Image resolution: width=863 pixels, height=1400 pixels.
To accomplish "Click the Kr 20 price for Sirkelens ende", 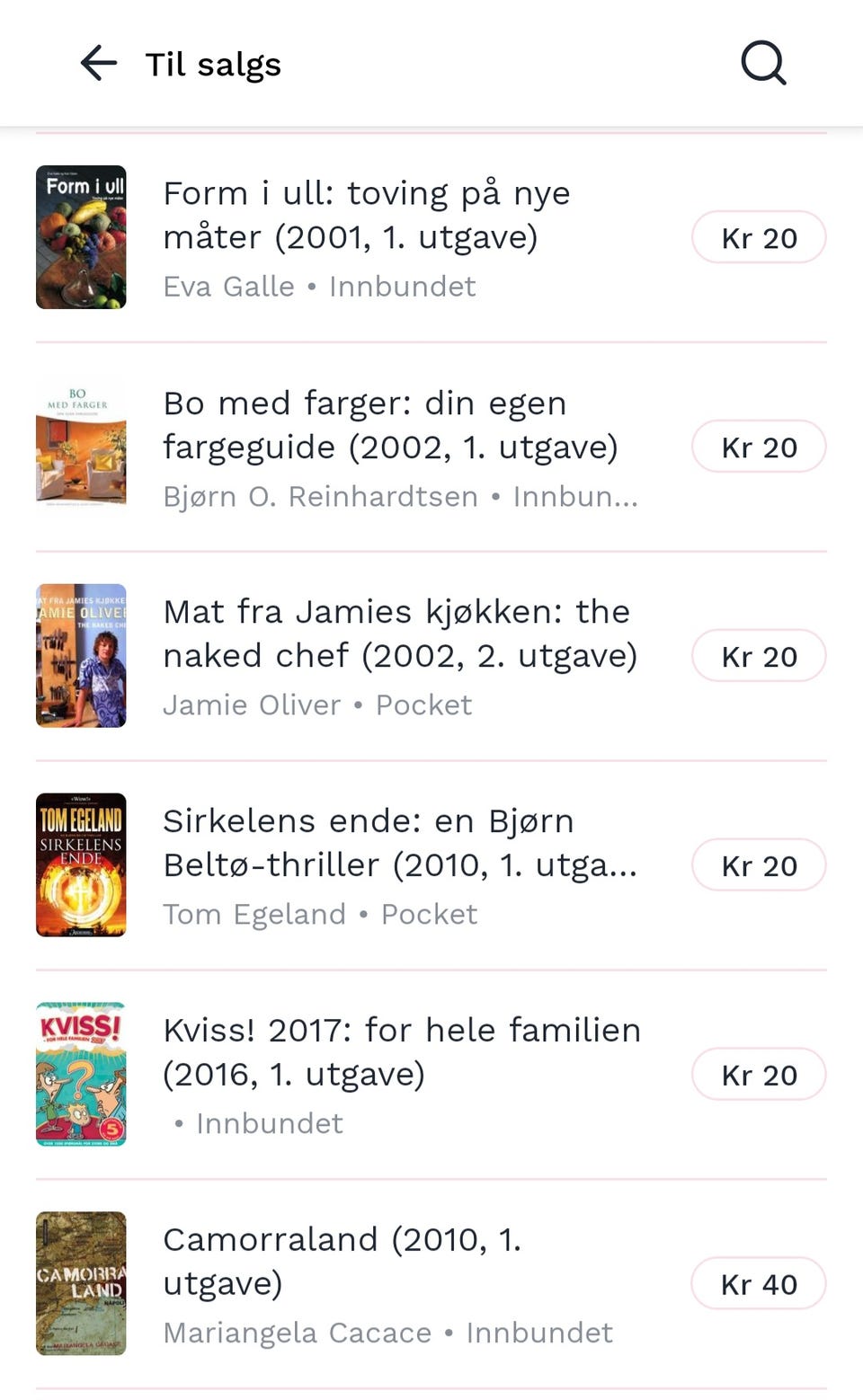I will 759,865.
